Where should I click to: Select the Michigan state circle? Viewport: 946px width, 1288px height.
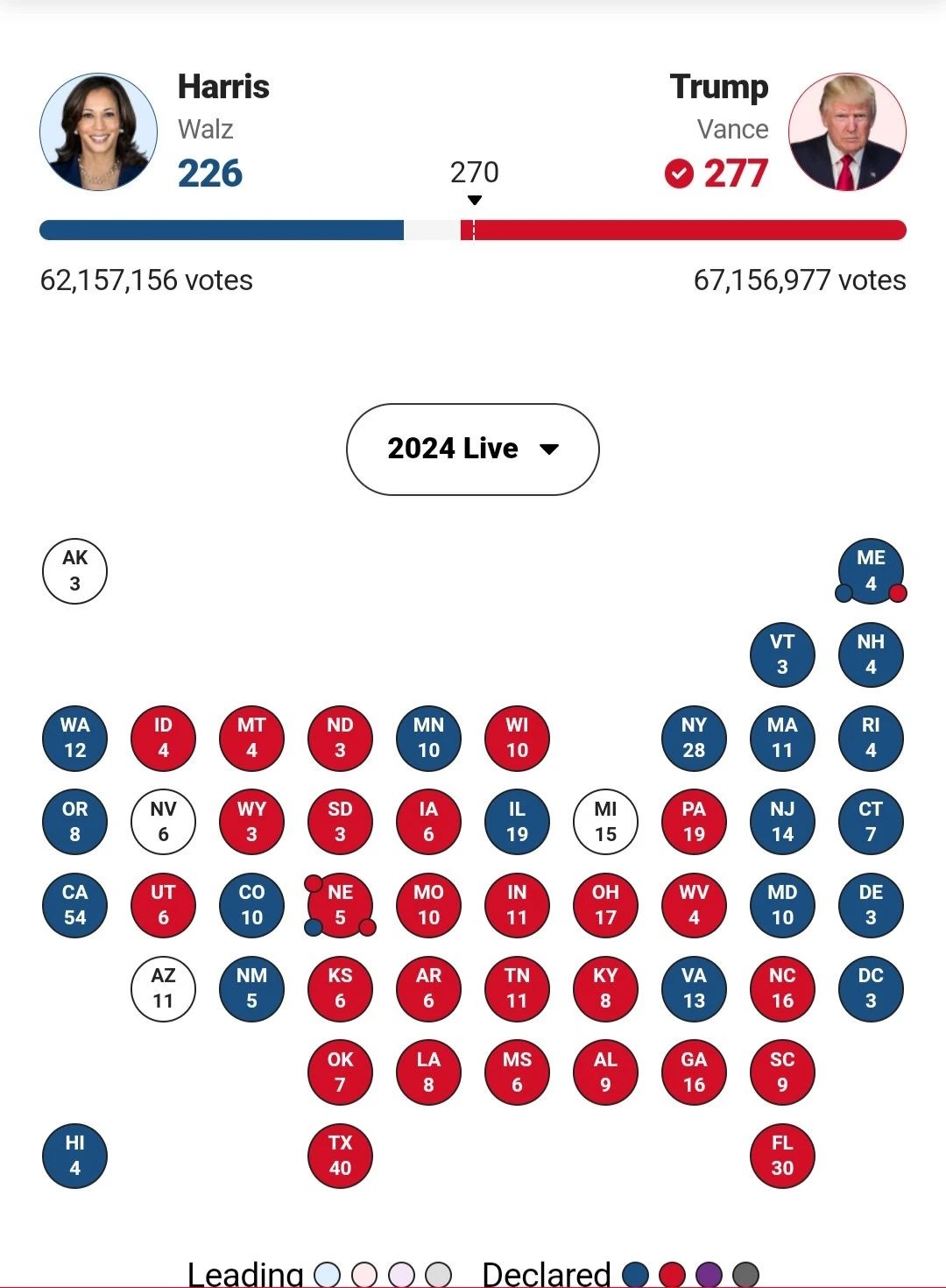(605, 822)
